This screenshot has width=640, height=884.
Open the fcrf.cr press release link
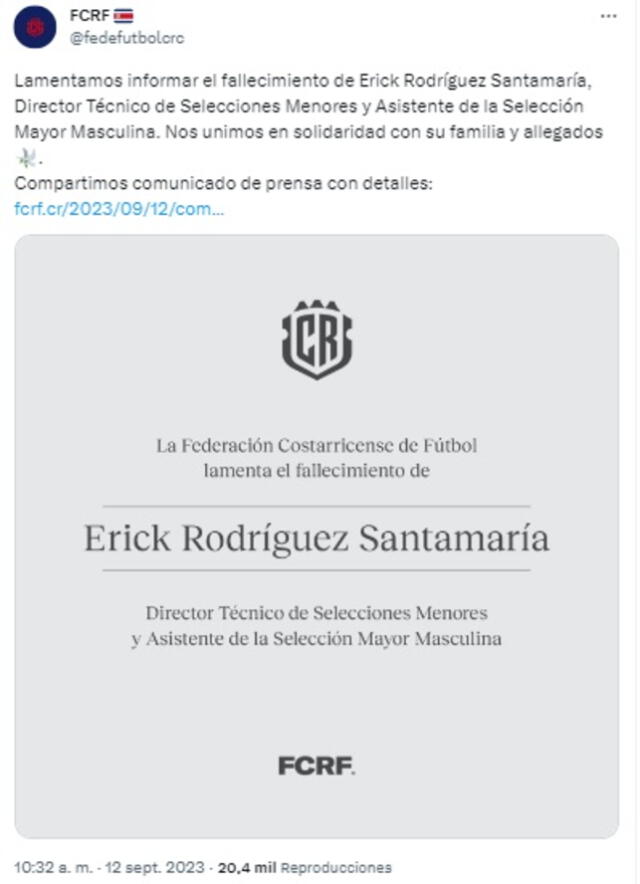click(x=119, y=209)
